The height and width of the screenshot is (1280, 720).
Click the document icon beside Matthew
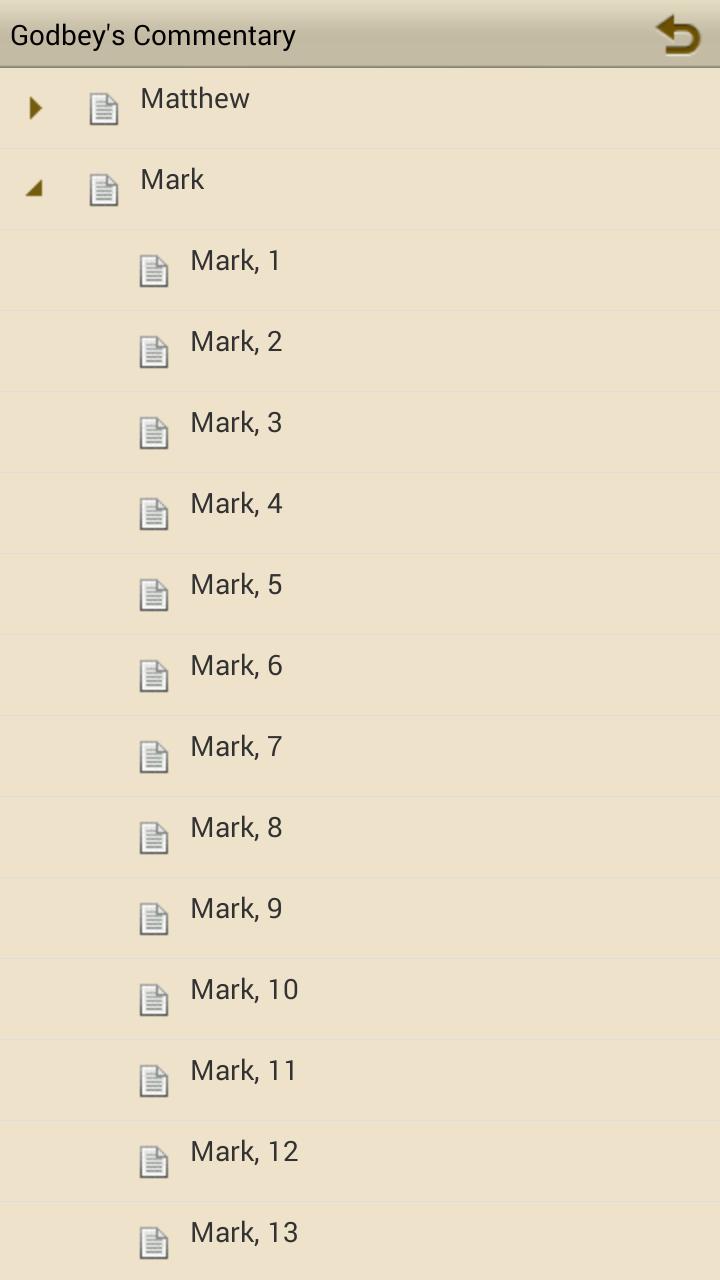tap(103, 107)
